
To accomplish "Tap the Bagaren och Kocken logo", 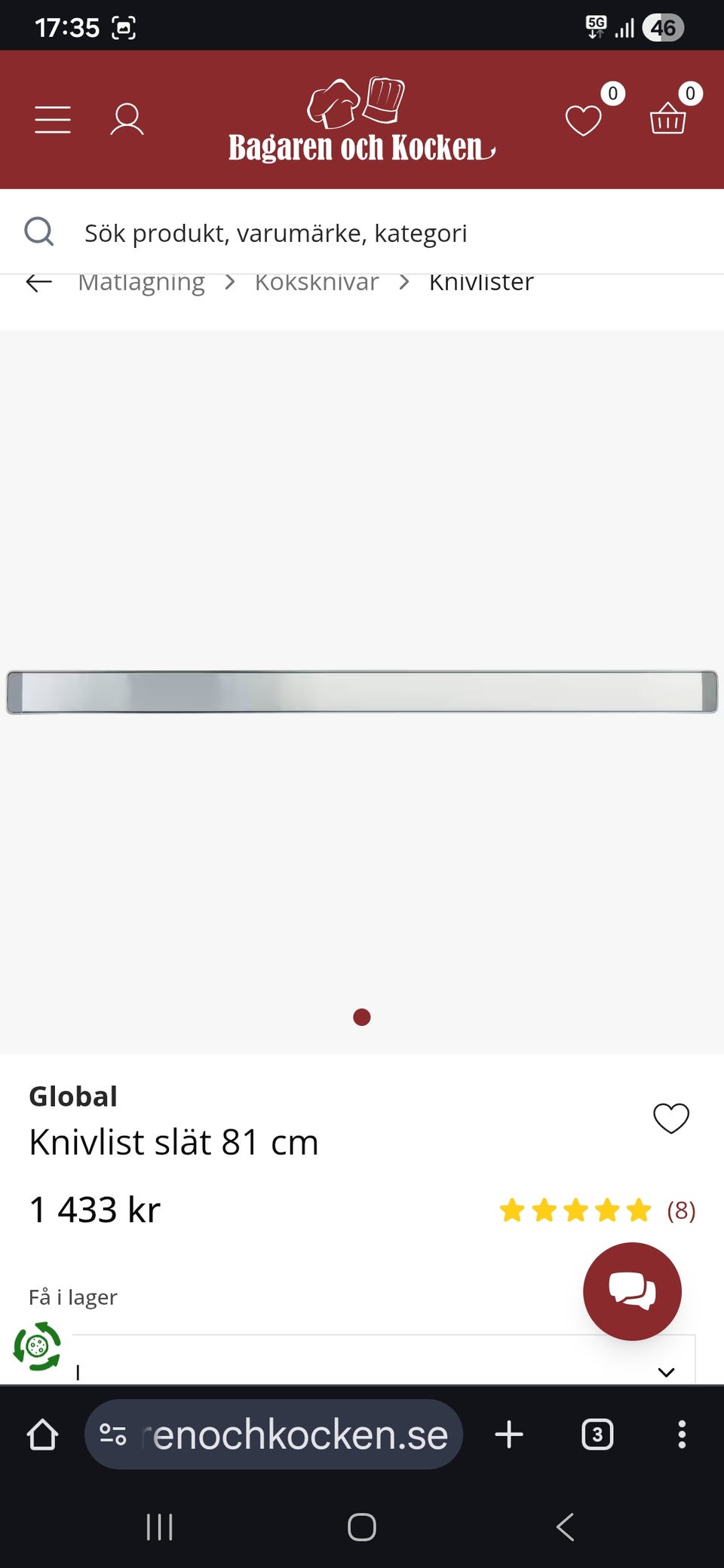I will [x=361, y=122].
